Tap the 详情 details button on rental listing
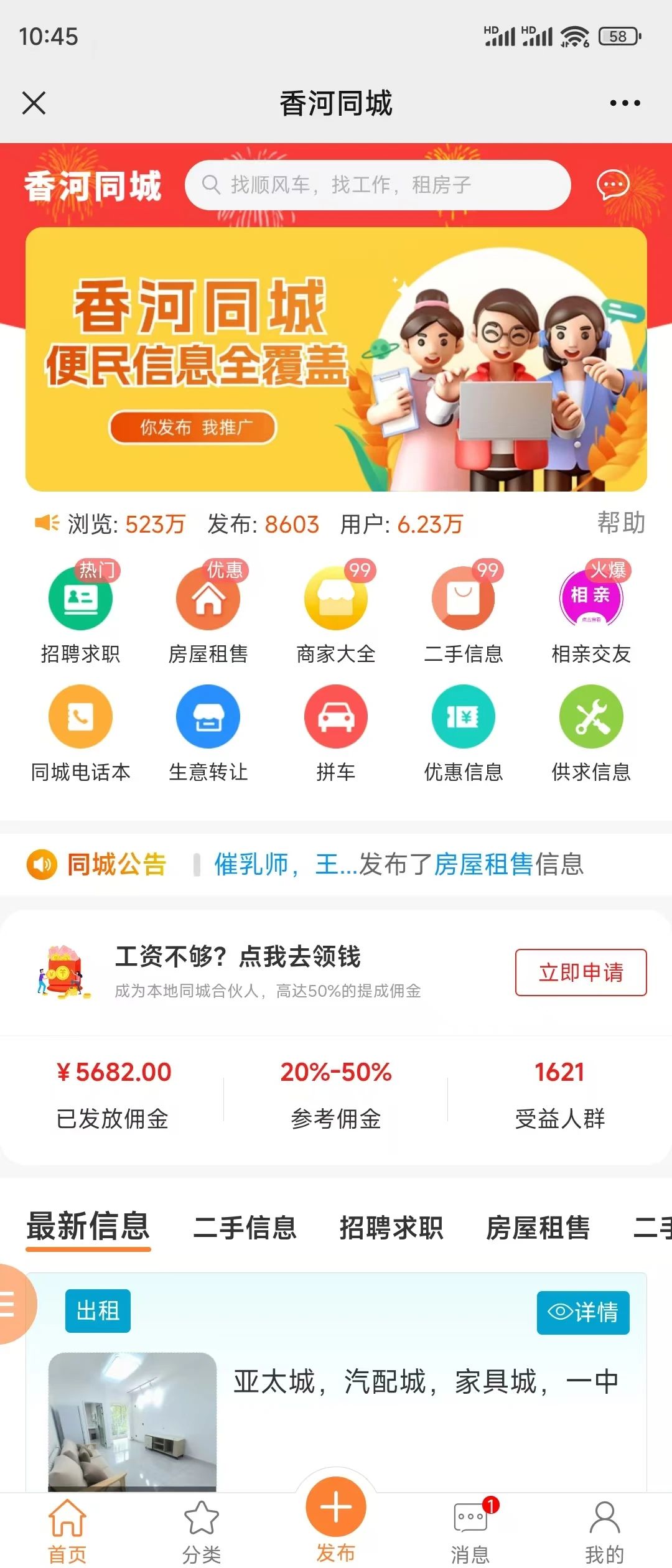 (x=582, y=1312)
